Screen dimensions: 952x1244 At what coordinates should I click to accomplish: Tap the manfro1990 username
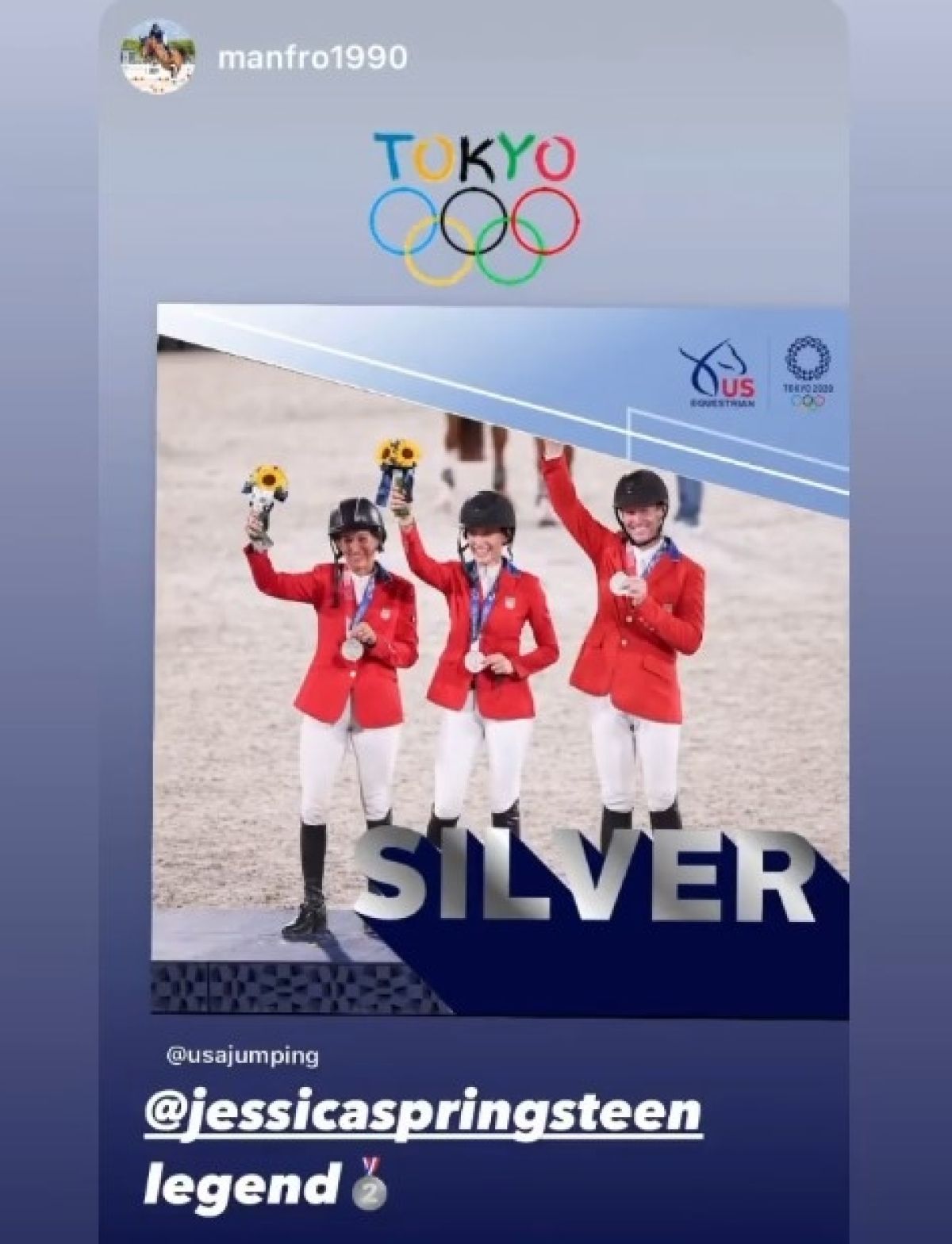click(311, 58)
